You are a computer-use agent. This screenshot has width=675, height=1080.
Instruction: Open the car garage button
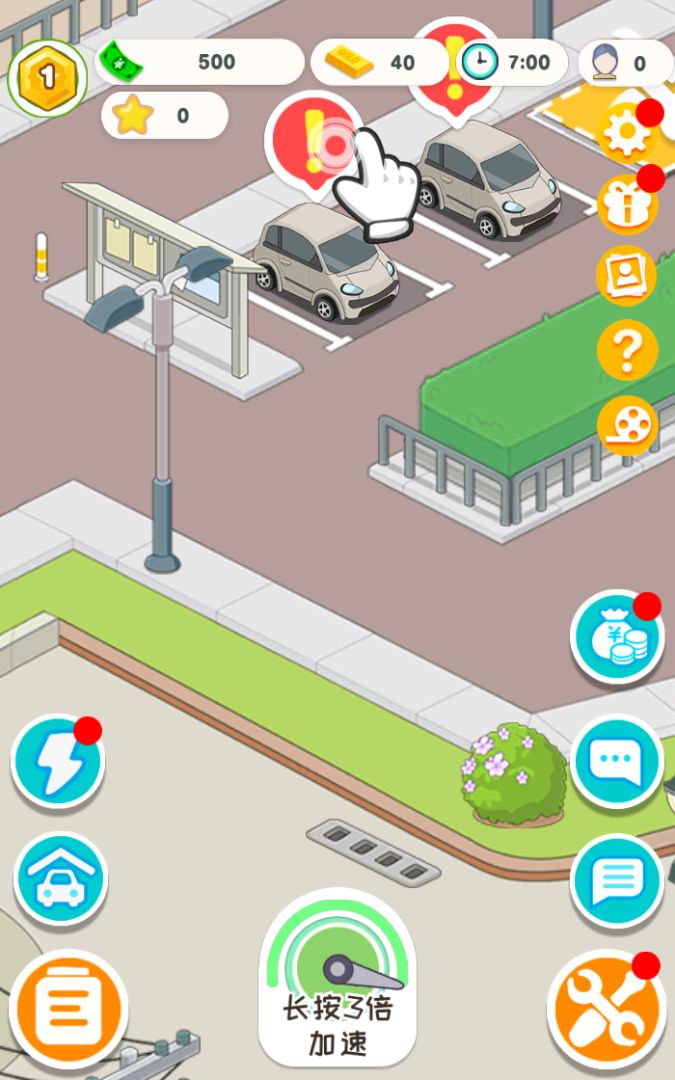coord(60,880)
